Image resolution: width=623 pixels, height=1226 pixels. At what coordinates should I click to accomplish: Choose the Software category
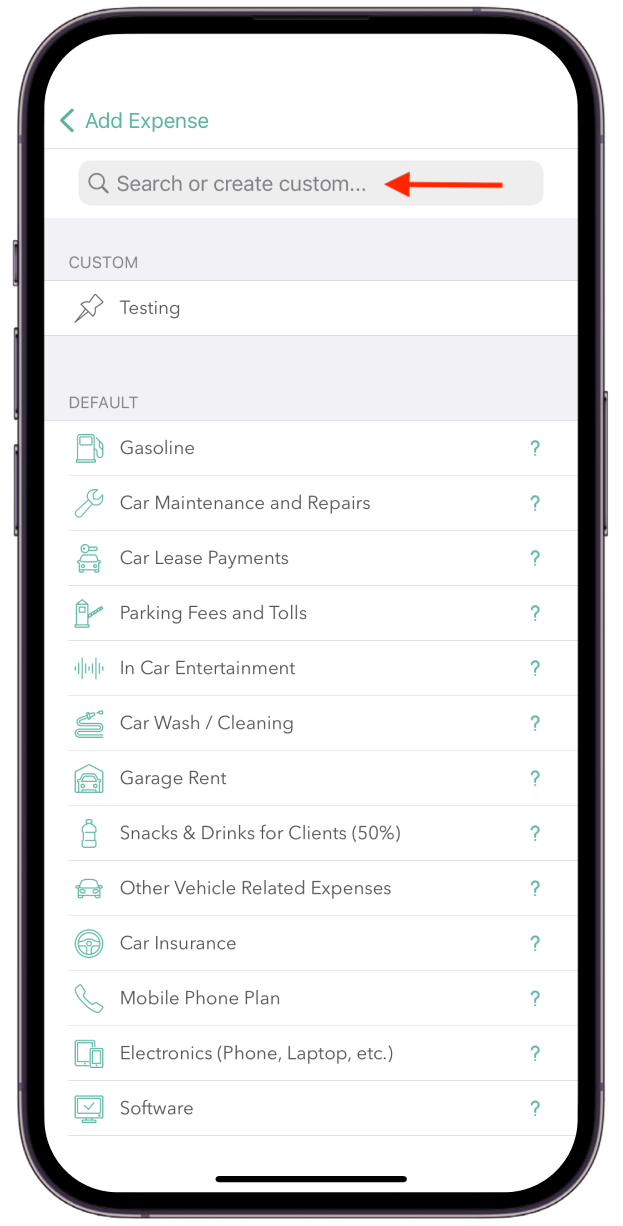click(157, 1108)
